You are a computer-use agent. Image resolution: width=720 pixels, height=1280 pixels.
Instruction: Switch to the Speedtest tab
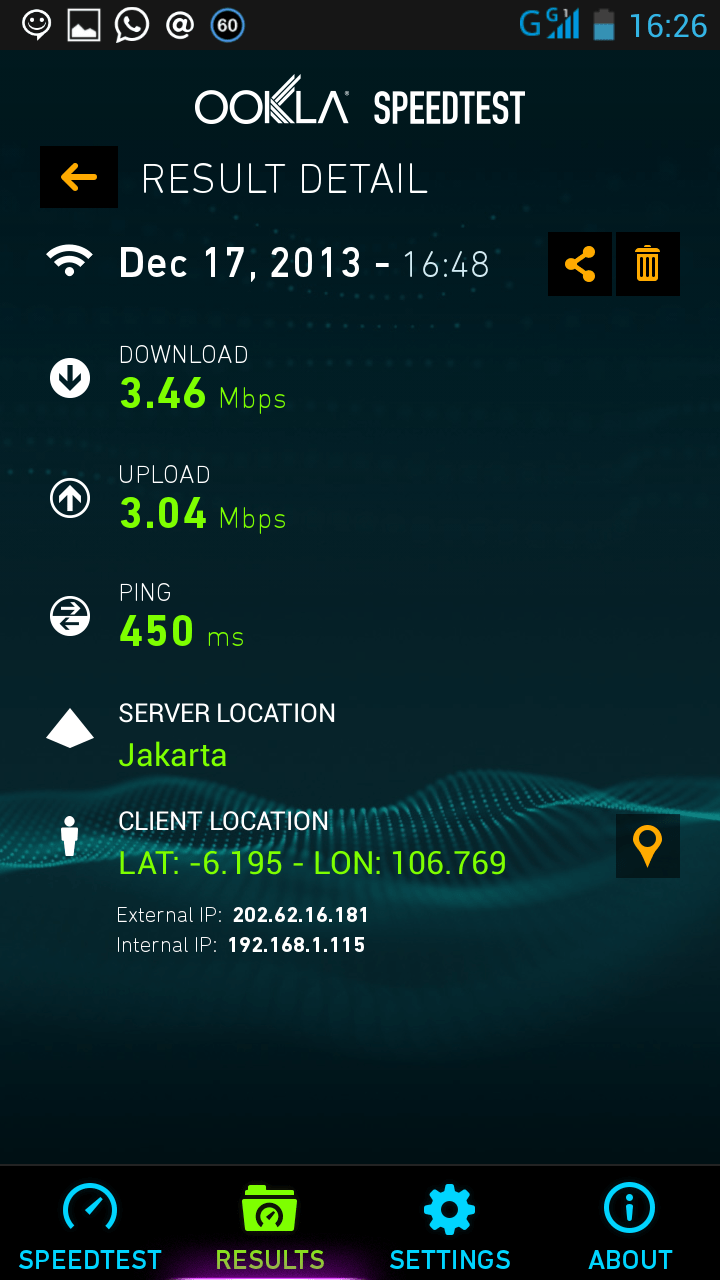click(x=90, y=1225)
